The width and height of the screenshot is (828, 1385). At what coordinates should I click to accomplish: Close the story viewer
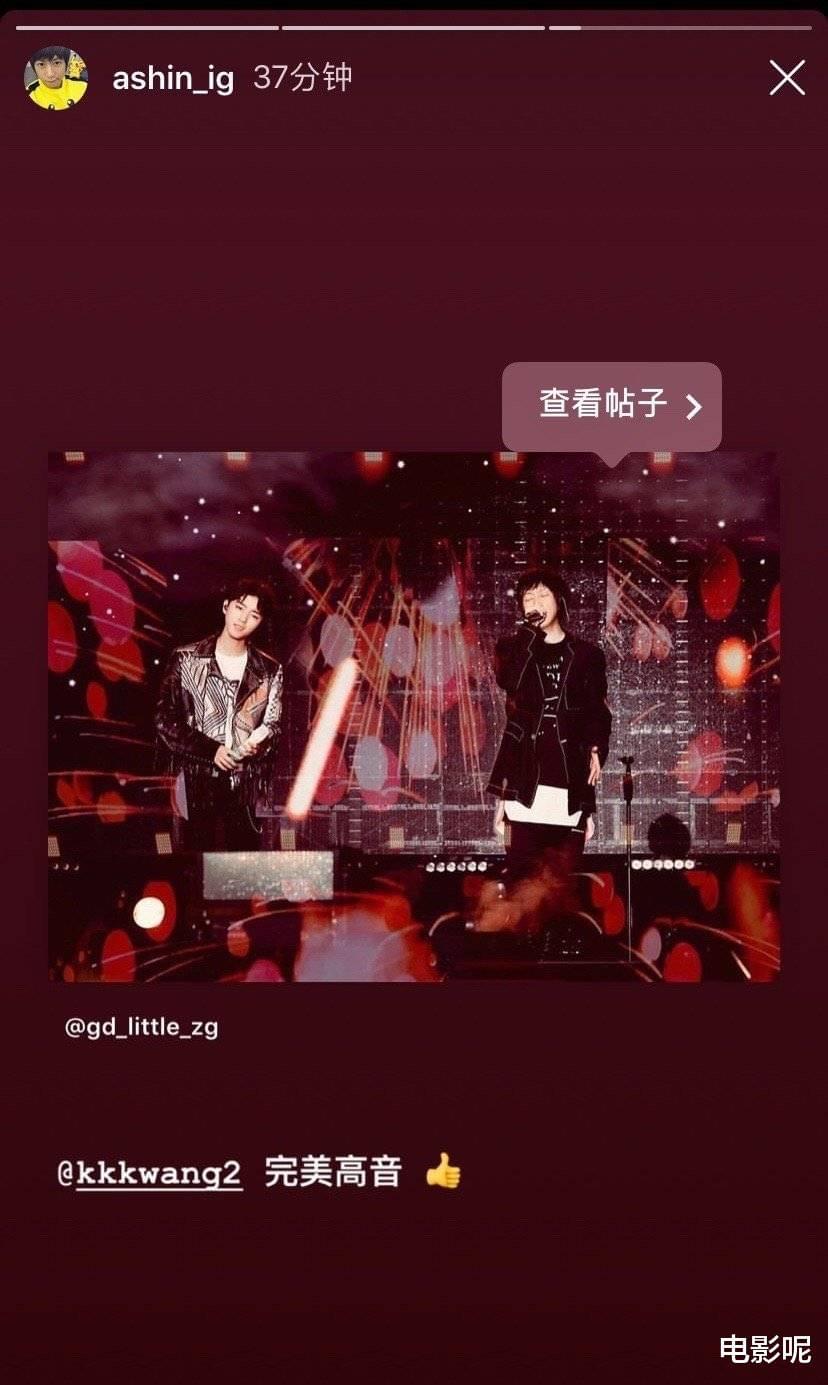787,77
